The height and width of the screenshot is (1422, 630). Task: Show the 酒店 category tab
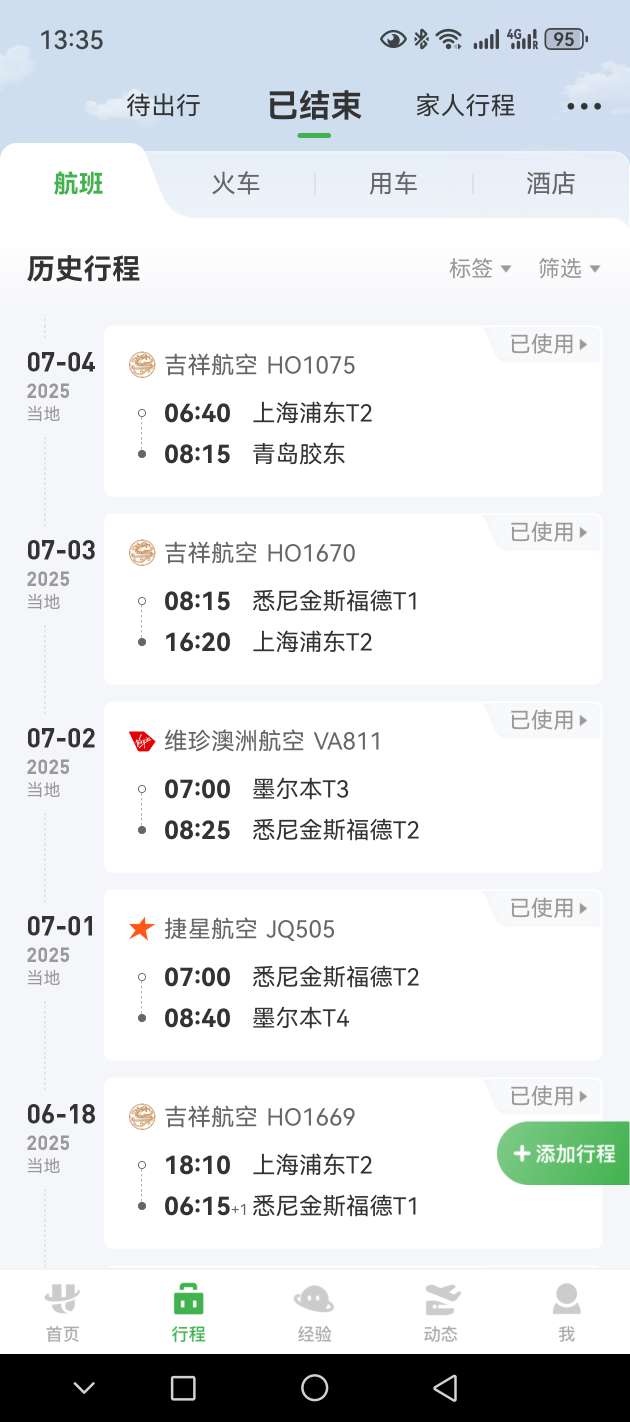tap(551, 184)
